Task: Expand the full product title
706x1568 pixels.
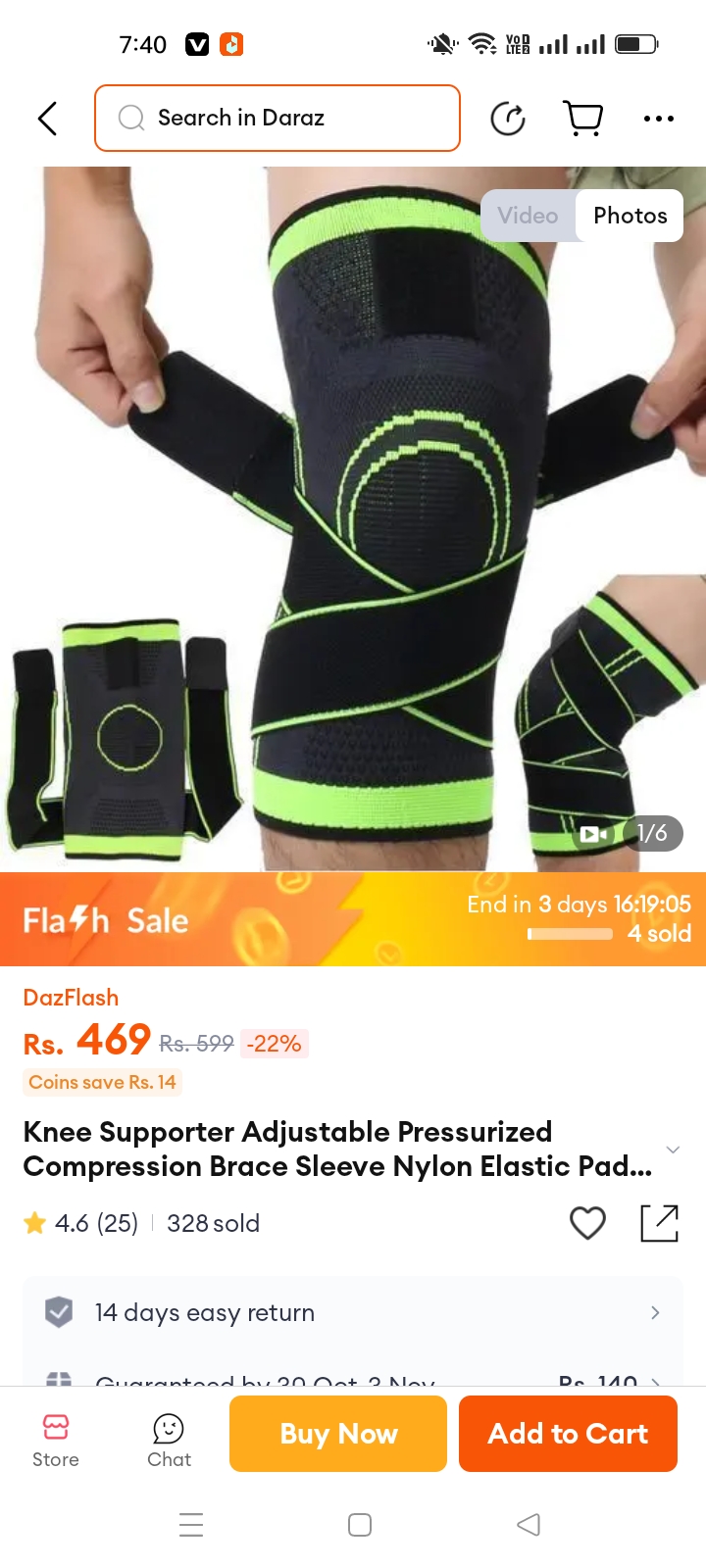Action: click(673, 1150)
